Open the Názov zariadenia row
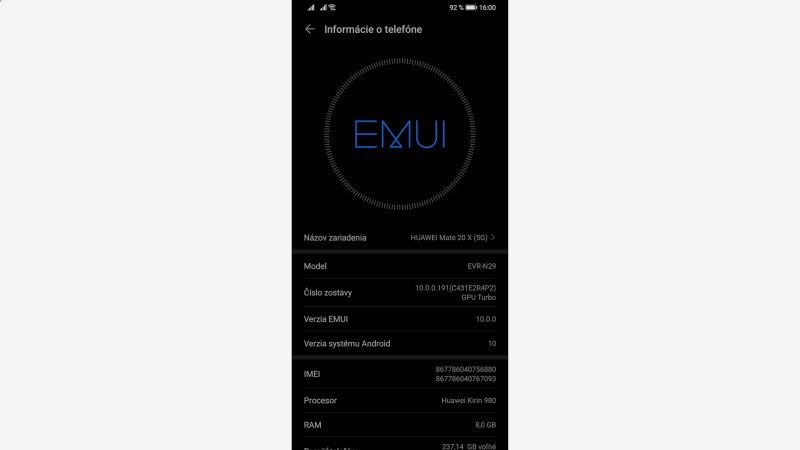The image size is (800, 450). point(400,237)
